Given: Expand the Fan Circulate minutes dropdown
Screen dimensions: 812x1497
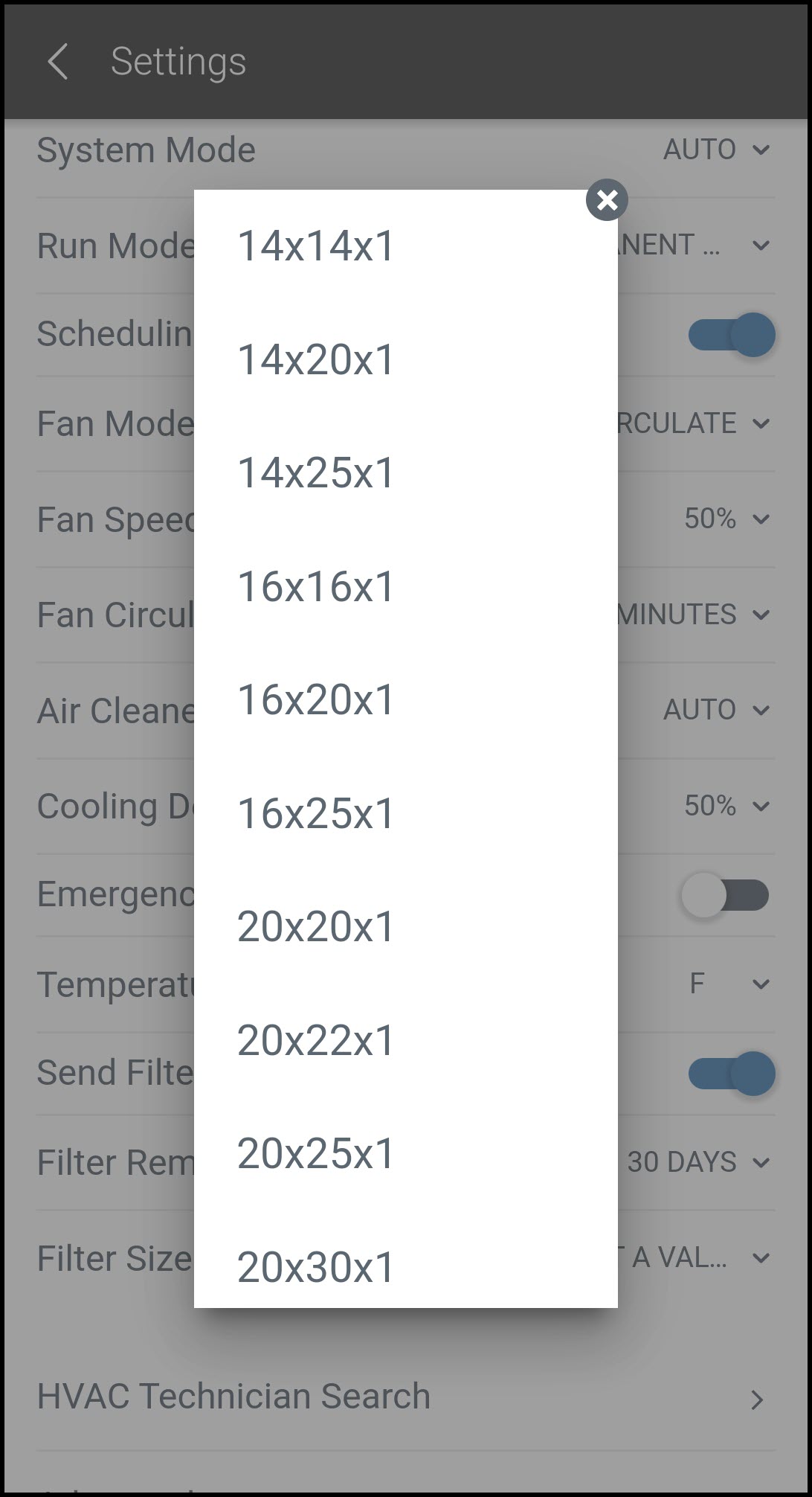Looking at the screenshot, I should [760, 614].
